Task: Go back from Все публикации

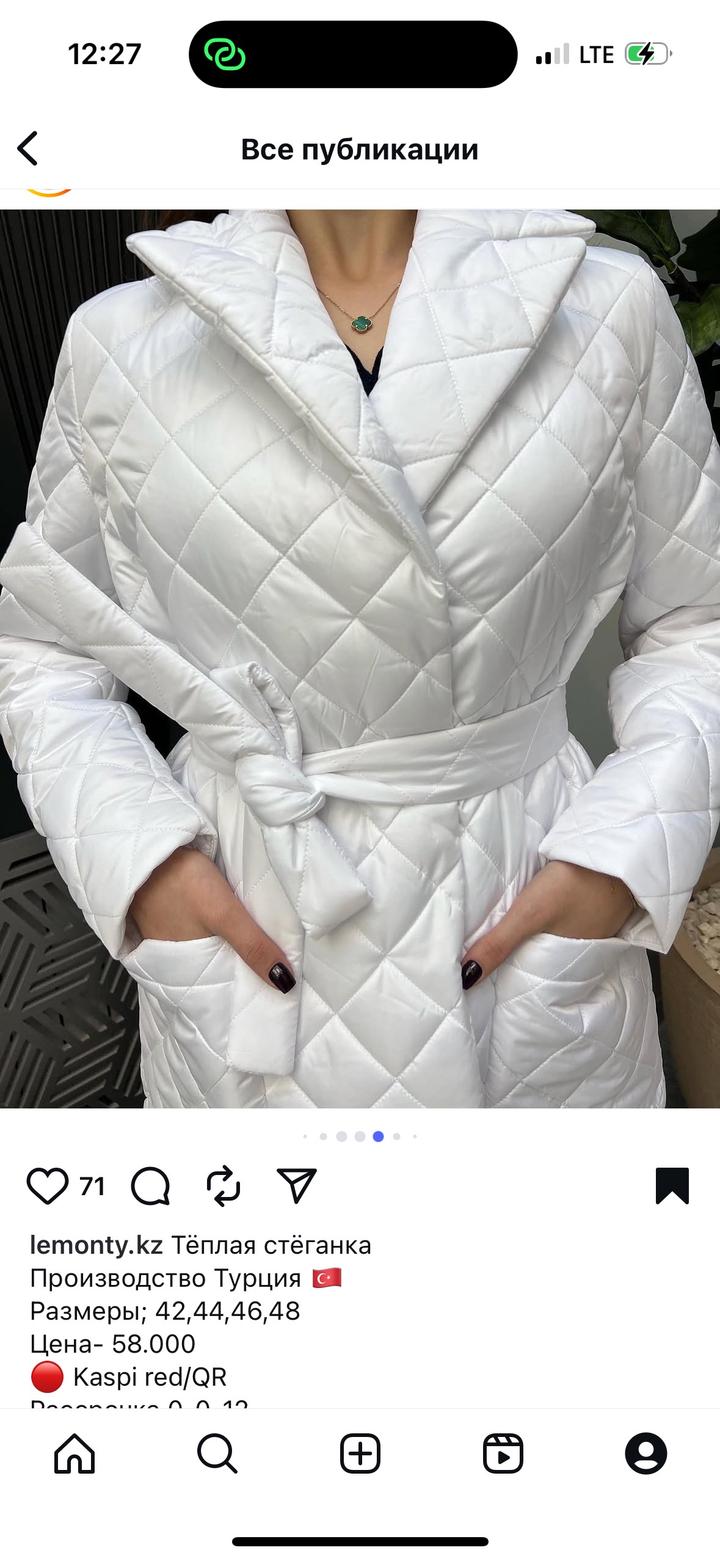Action: coord(28,149)
